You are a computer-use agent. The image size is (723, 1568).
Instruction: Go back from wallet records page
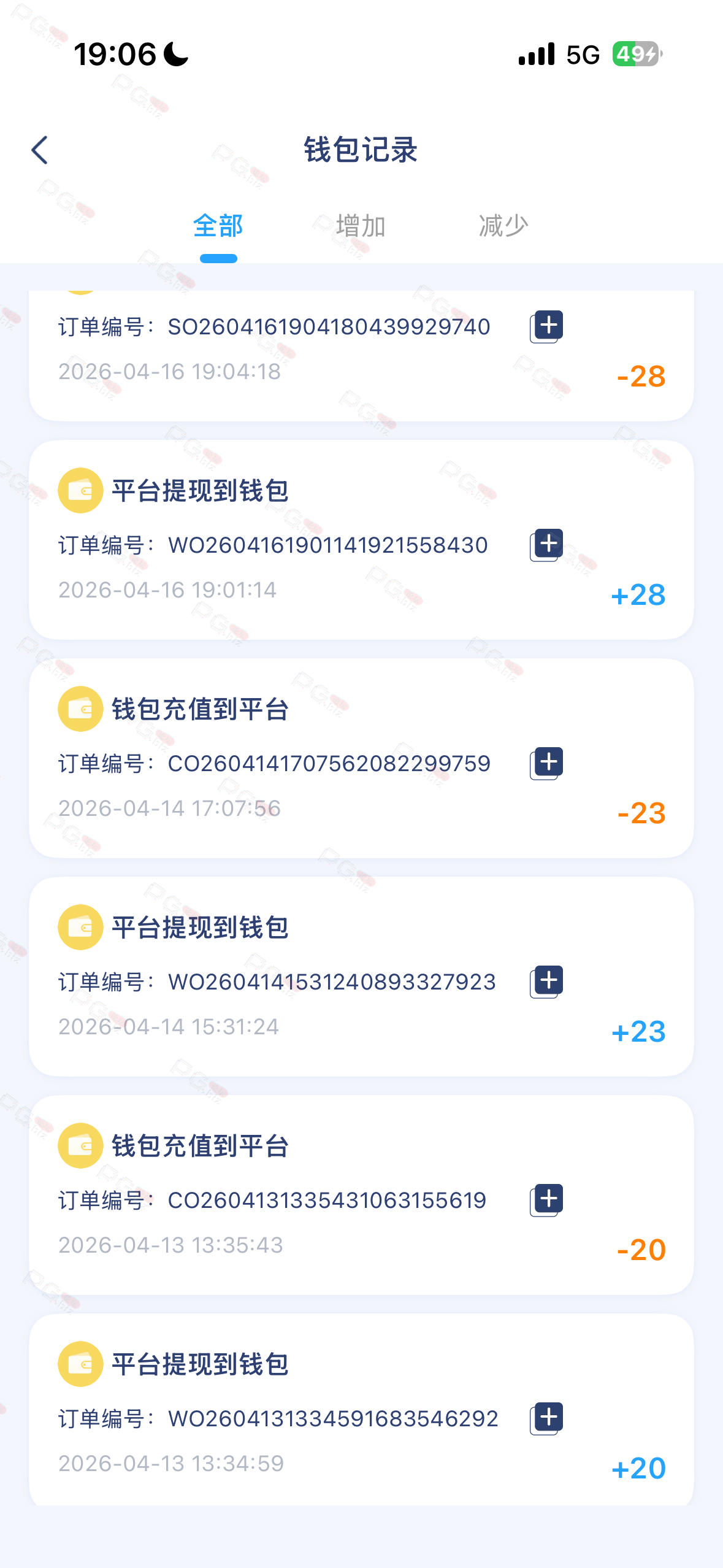[x=40, y=150]
